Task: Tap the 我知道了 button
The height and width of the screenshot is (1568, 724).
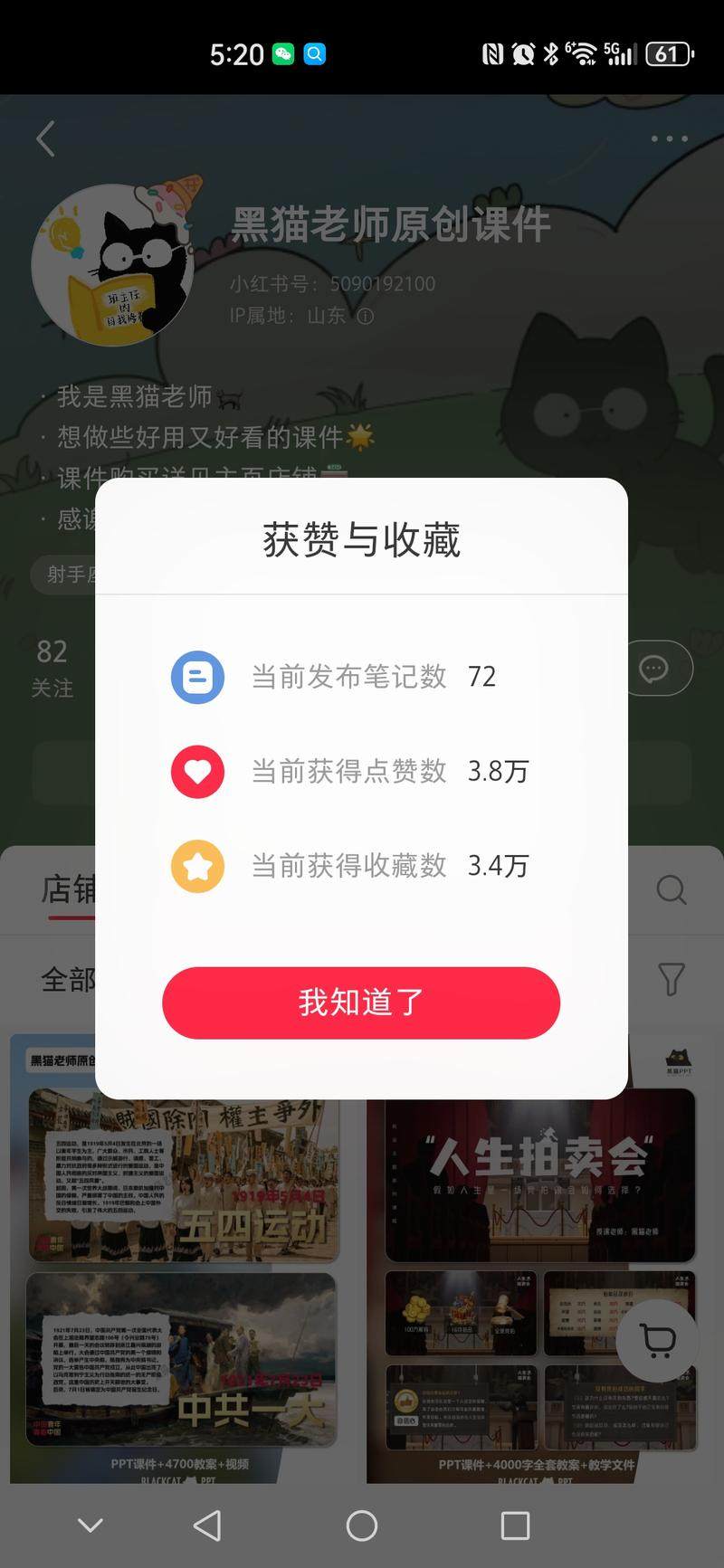Action: pyautogui.click(x=361, y=1003)
